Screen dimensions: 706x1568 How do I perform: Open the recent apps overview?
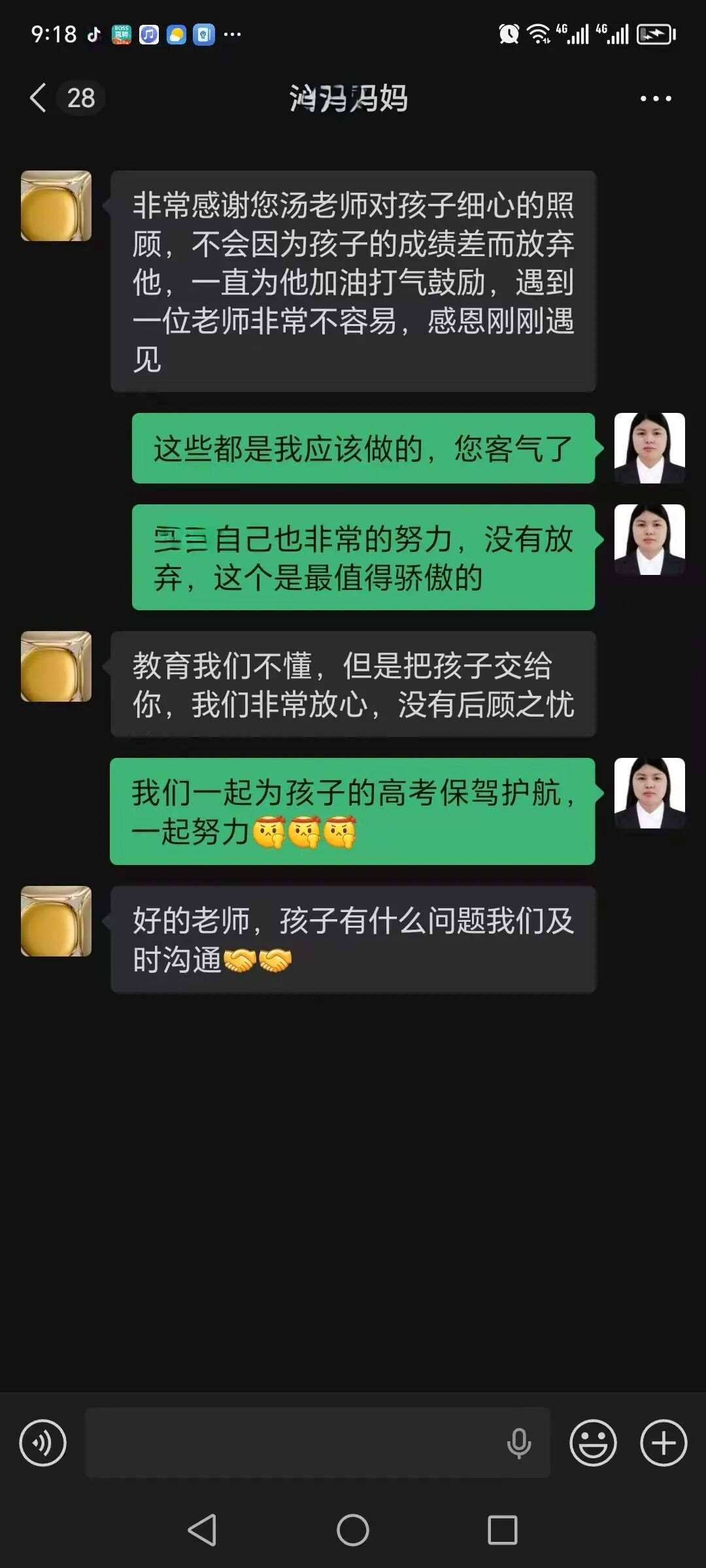point(502,1530)
